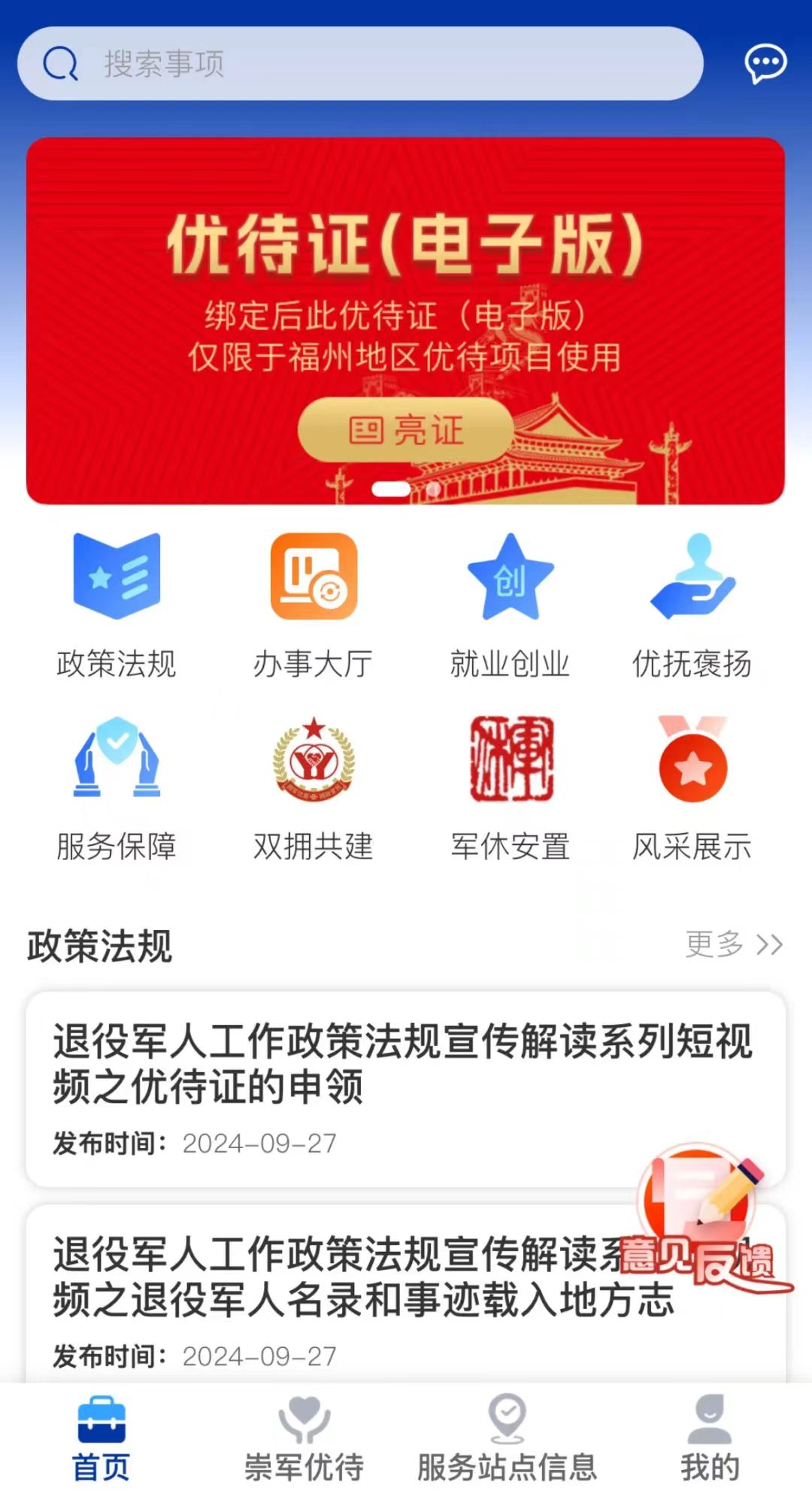Go to the 我的 tab
The image size is (812, 1500).
710,1440
